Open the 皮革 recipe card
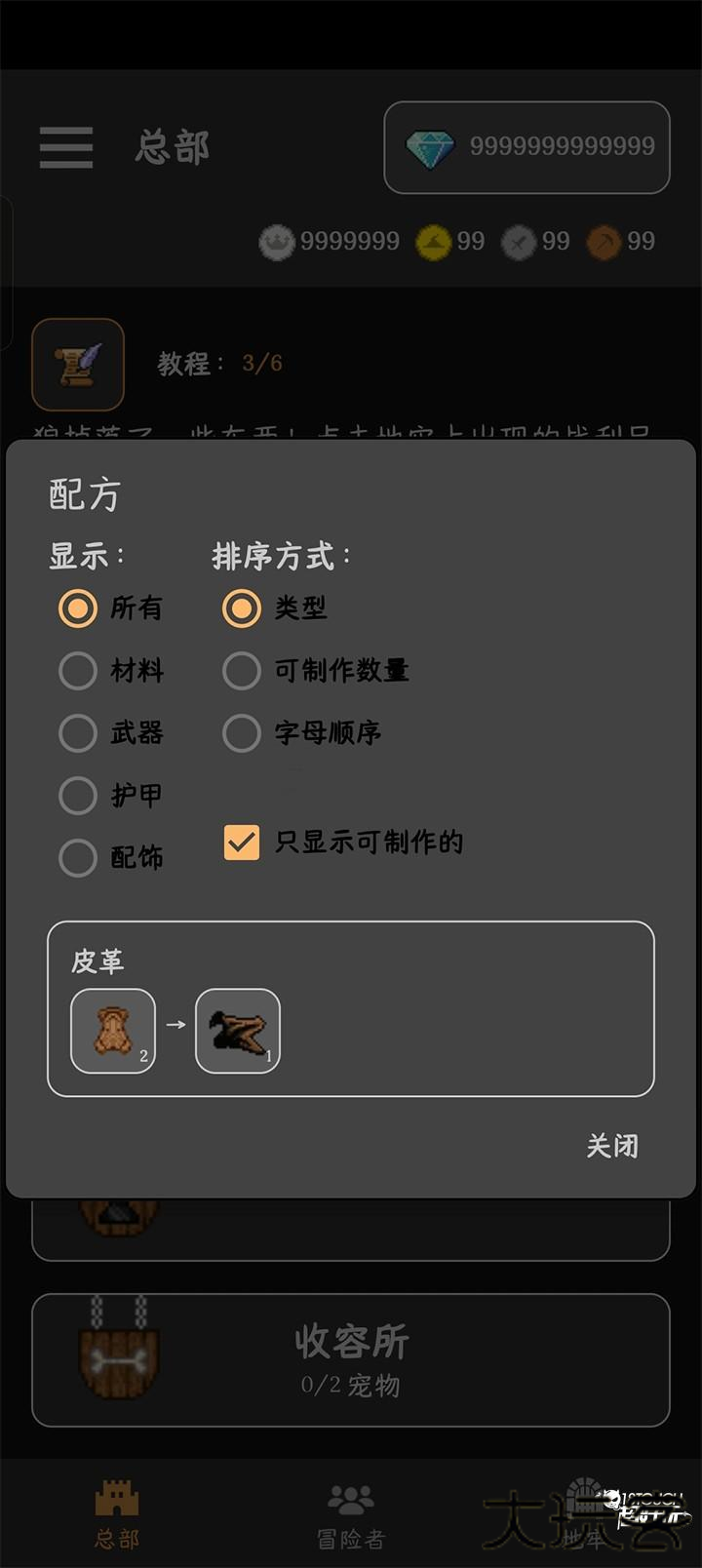The width and height of the screenshot is (702, 1568). click(x=351, y=1009)
